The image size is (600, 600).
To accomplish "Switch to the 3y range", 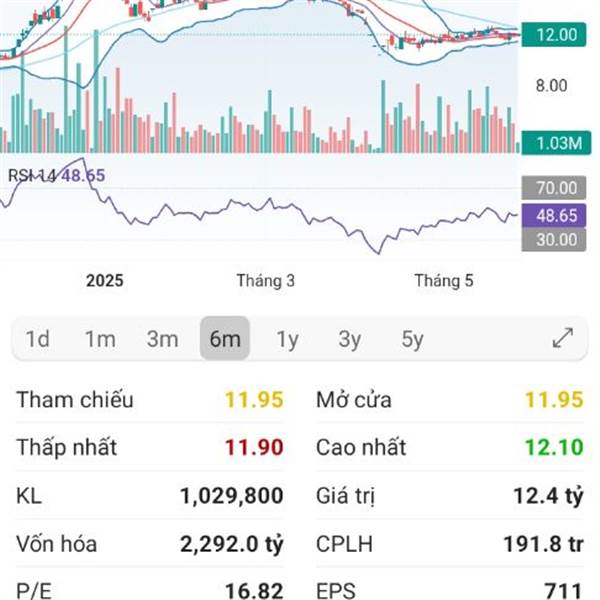I will (x=349, y=339).
